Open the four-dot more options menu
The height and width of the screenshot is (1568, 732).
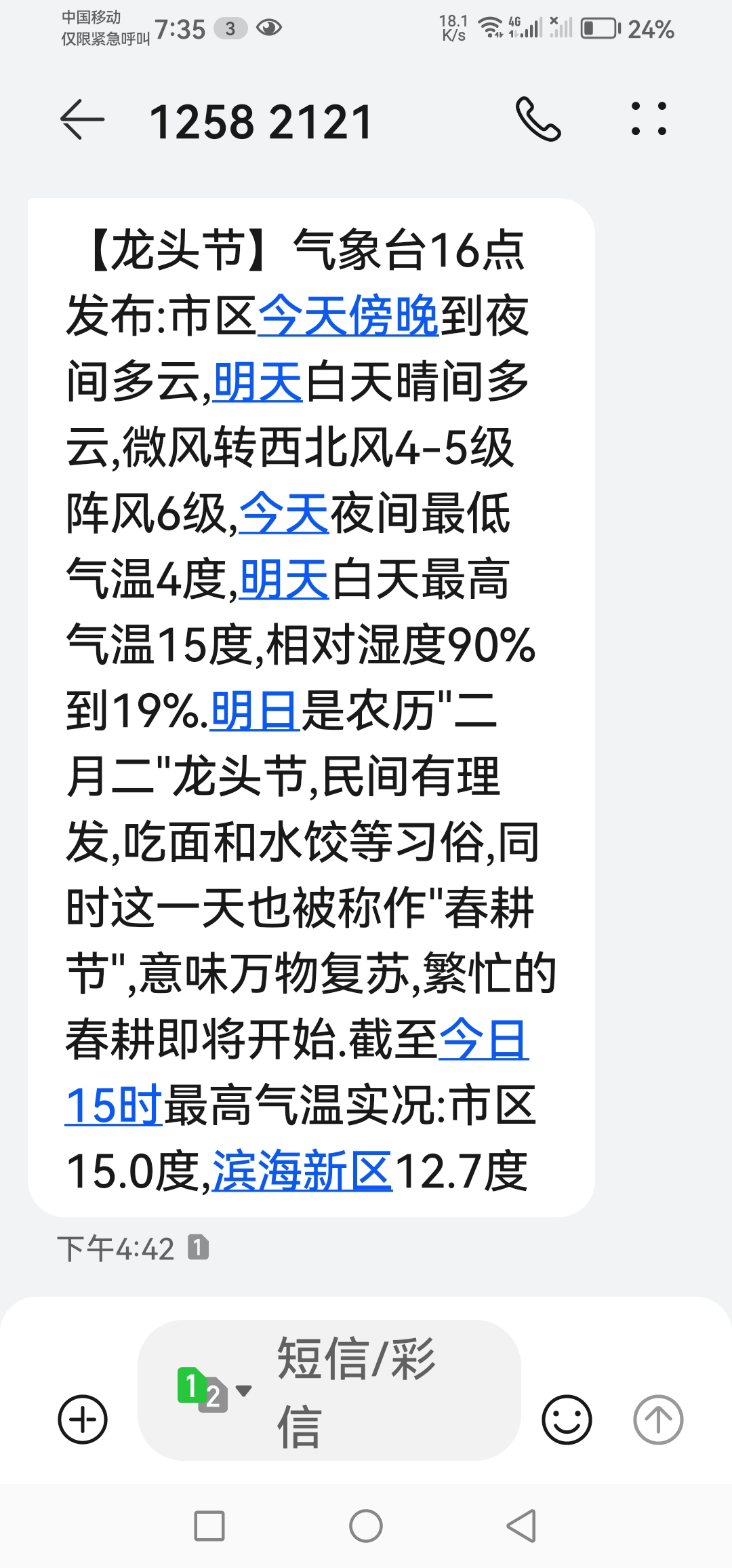(x=649, y=120)
